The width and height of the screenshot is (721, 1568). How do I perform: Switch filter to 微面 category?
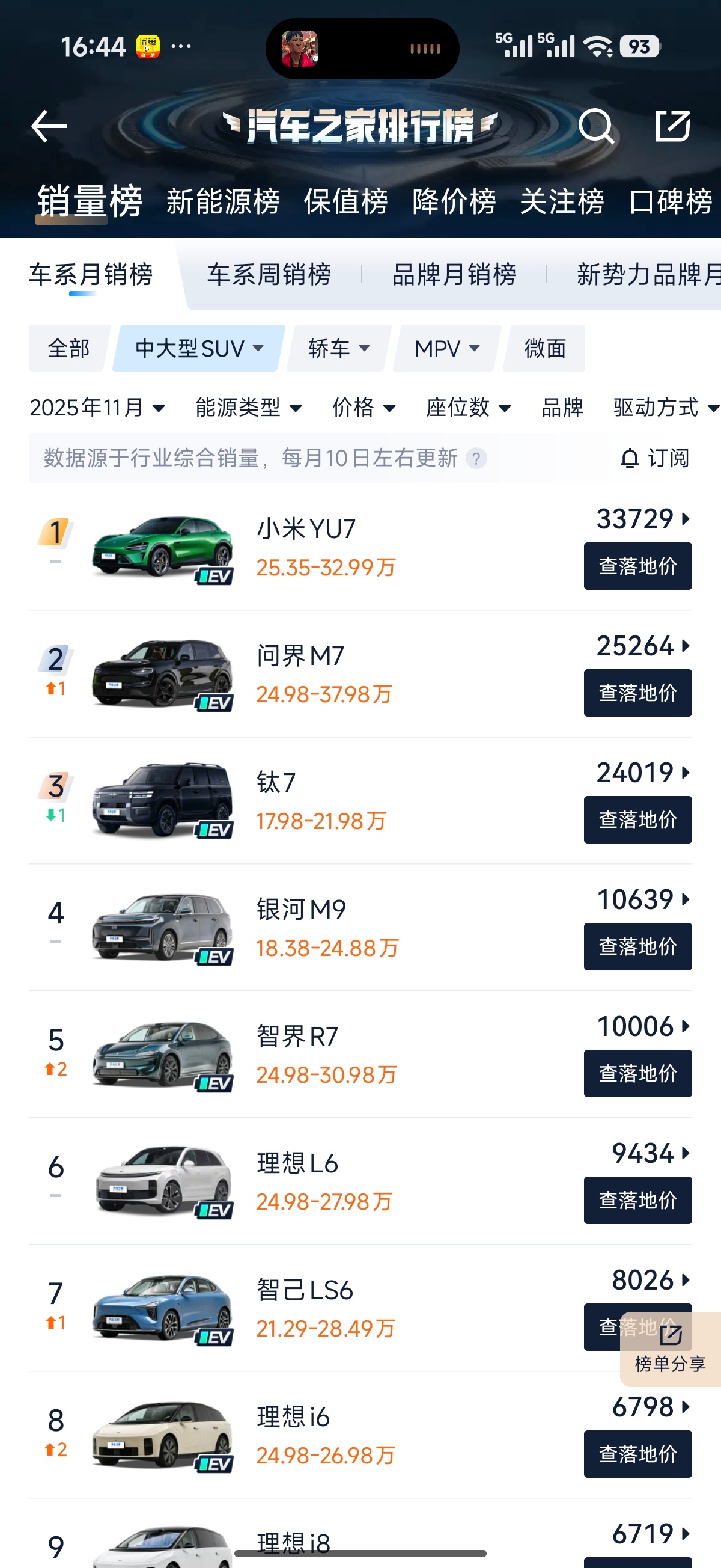544,348
